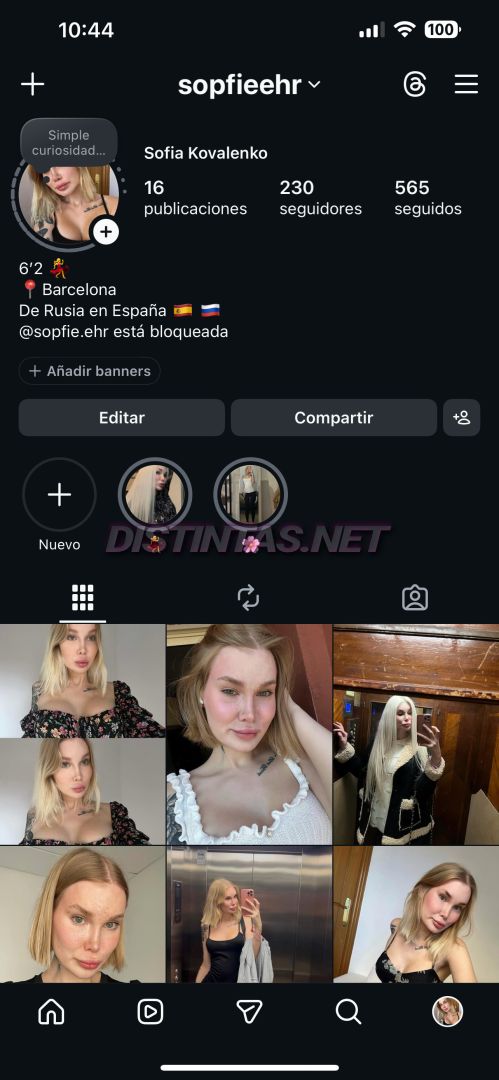
Task: Tap the plus create icon
Action: (x=32, y=85)
